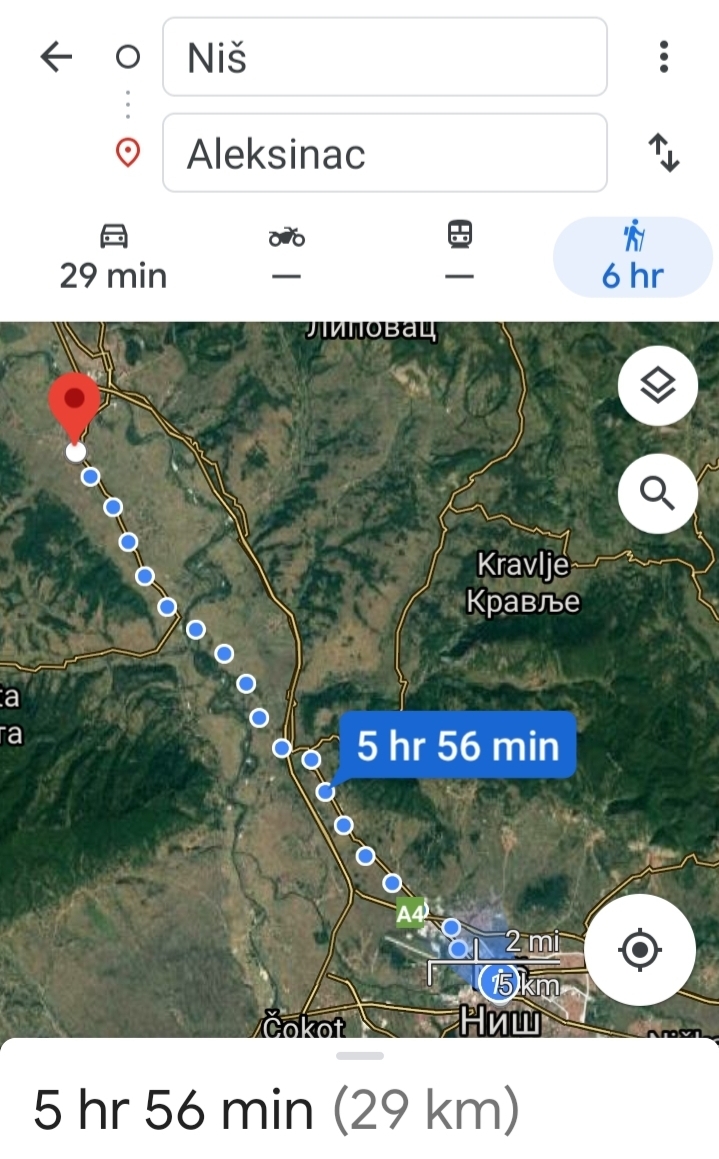The width and height of the screenshot is (719, 1159).
Task: Select the walking mode, 6 hr
Action: pyautogui.click(x=632, y=256)
